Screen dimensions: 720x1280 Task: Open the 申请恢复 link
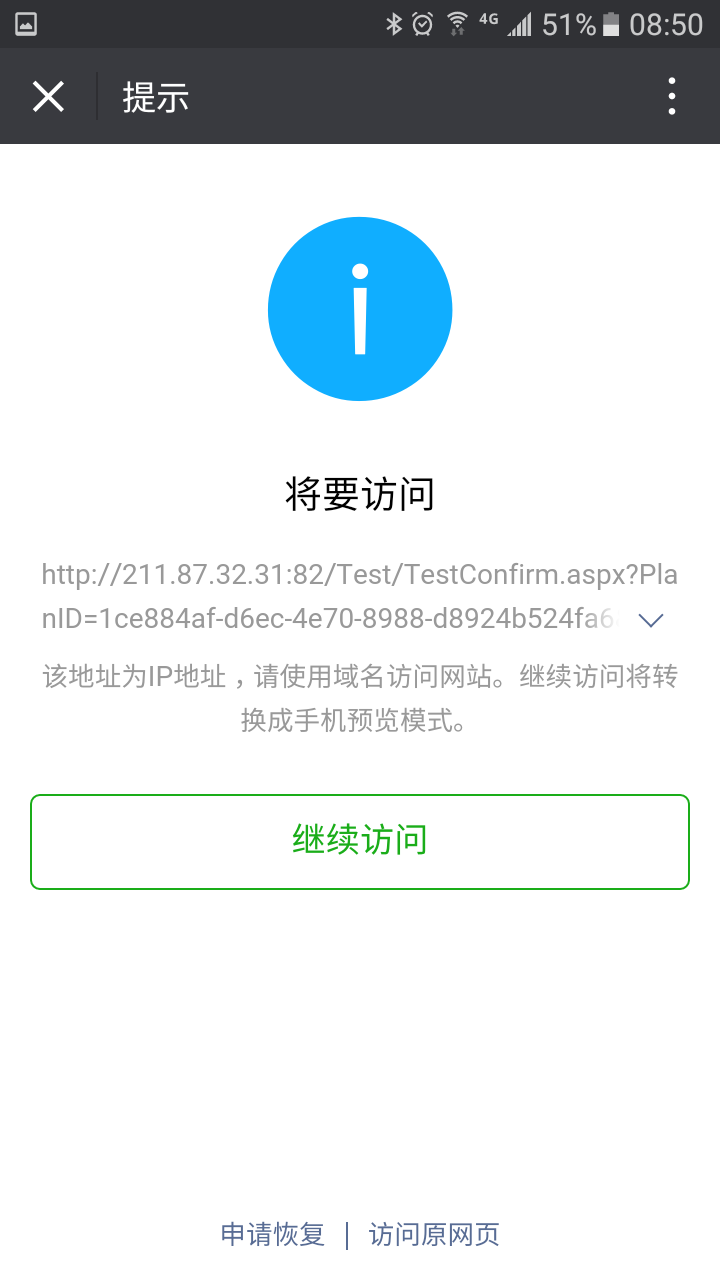(273, 1235)
